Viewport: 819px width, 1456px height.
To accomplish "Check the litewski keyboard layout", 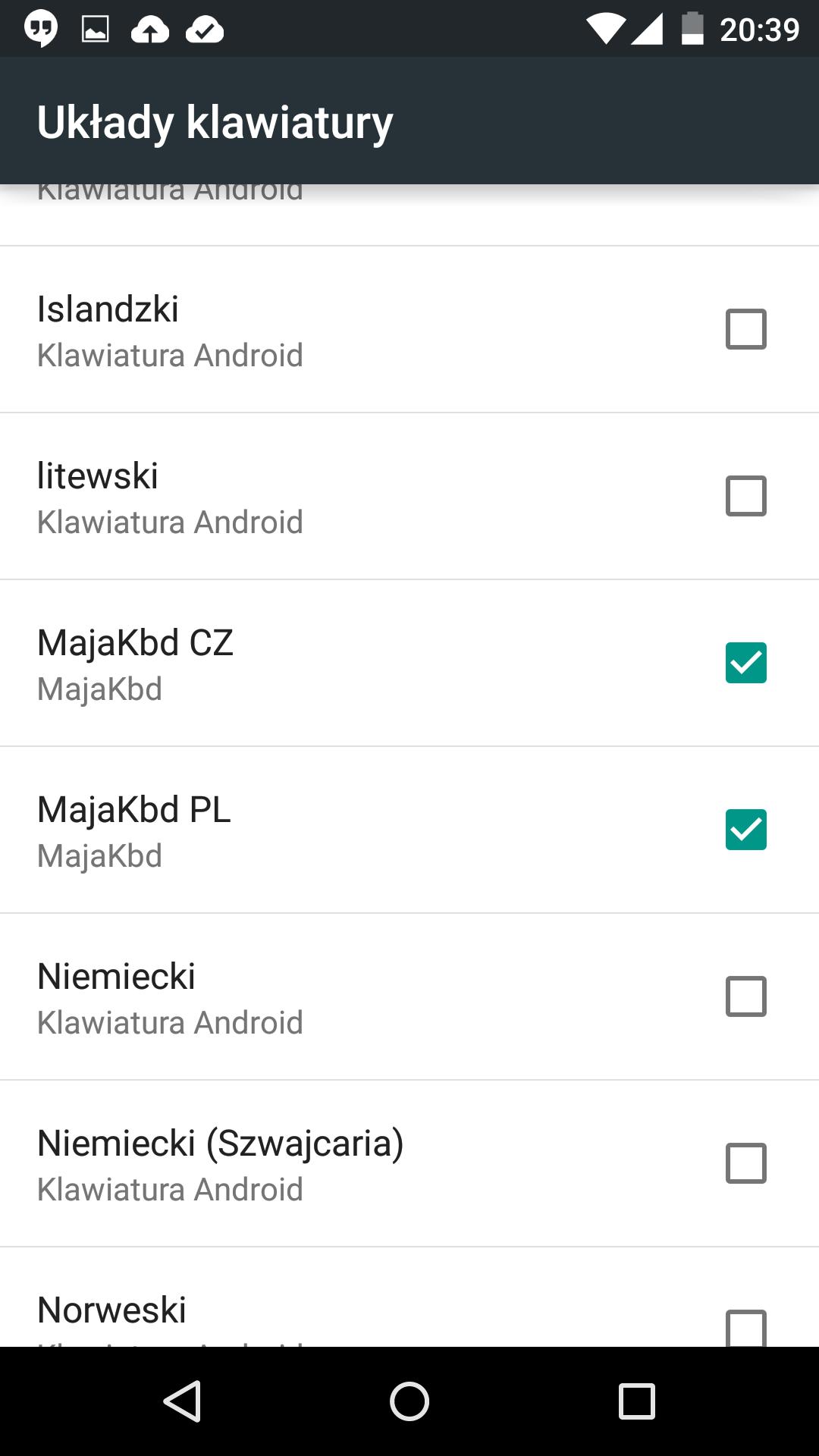I will 746,496.
